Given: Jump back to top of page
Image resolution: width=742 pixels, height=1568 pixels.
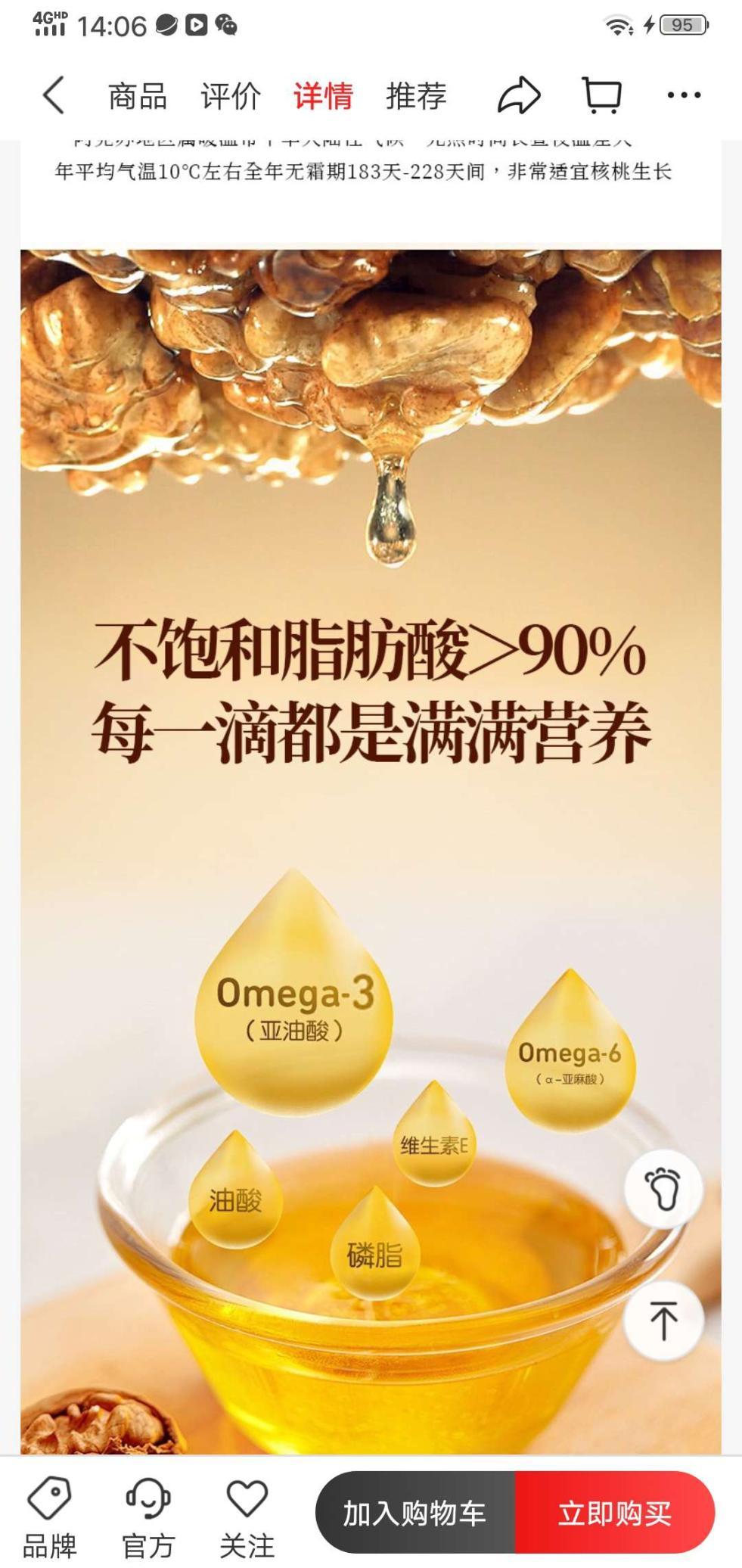Looking at the screenshot, I should [663, 1321].
